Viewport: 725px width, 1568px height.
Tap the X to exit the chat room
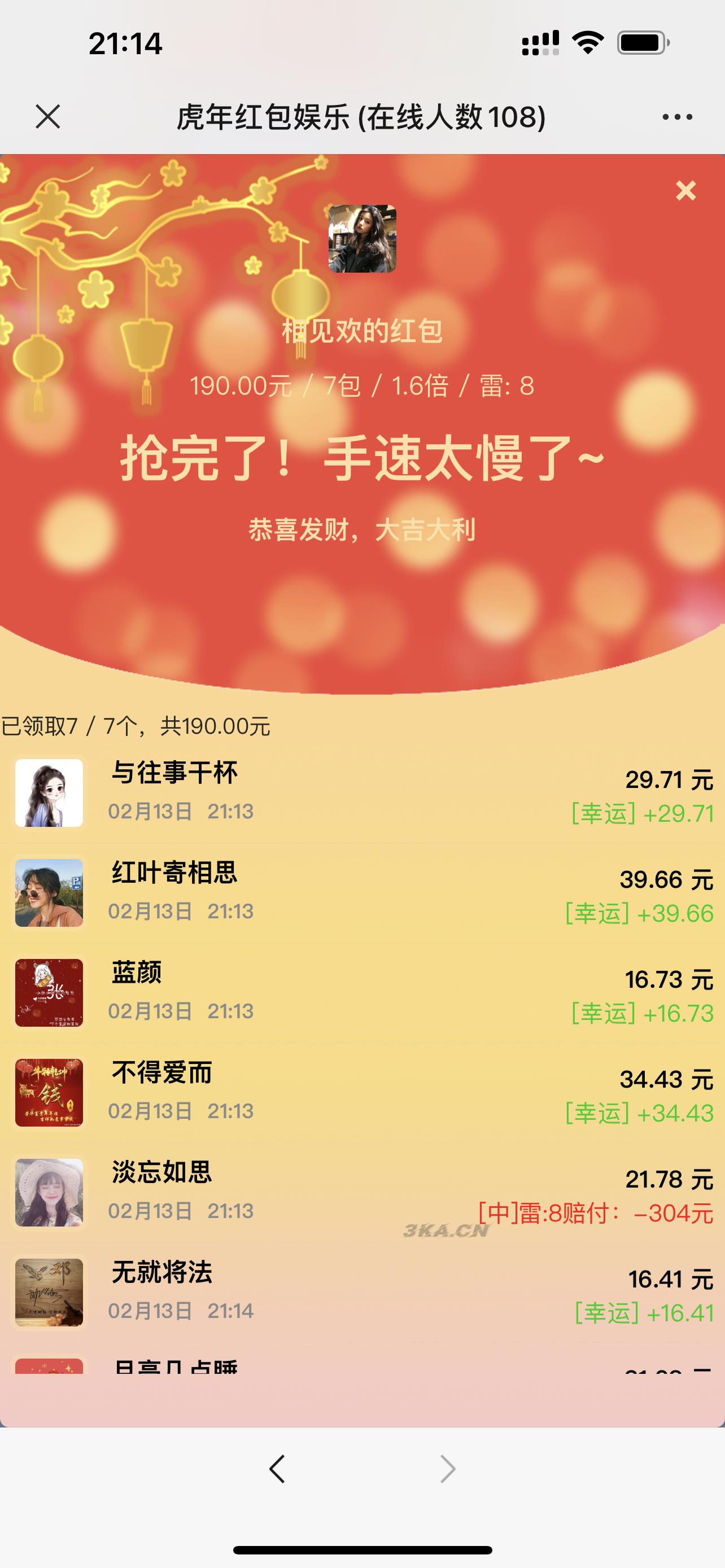pyautogui.click(x=46, y=117)
